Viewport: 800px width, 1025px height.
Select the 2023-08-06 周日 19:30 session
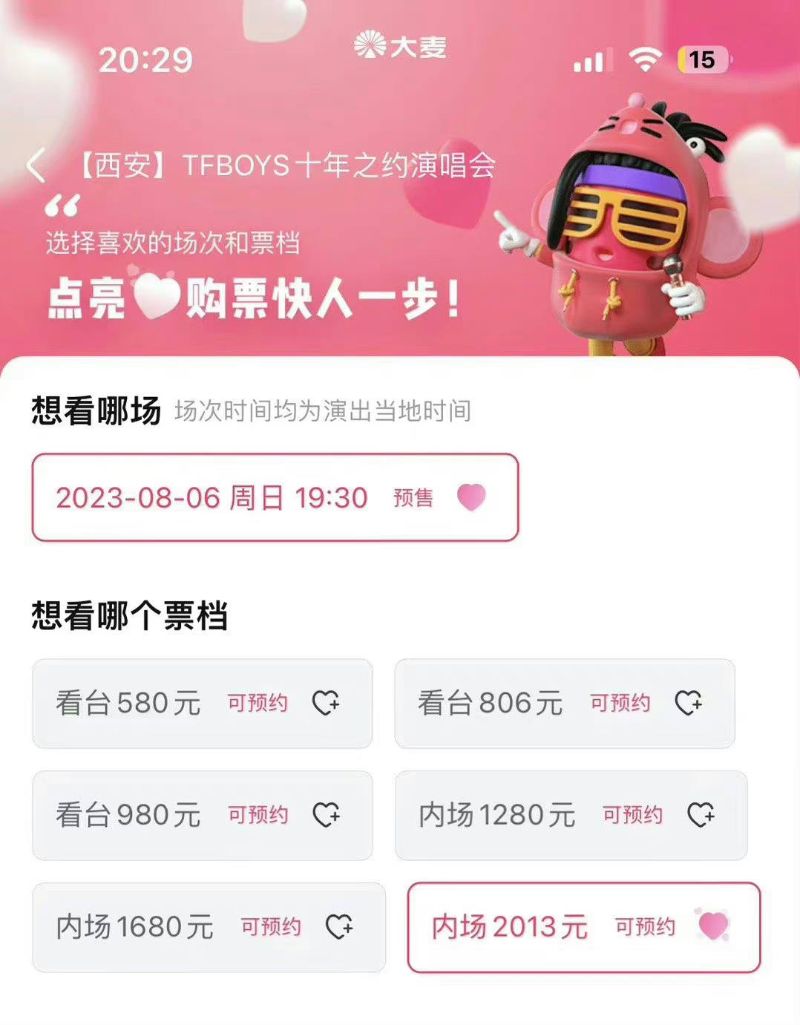click(x=275, y=498)
